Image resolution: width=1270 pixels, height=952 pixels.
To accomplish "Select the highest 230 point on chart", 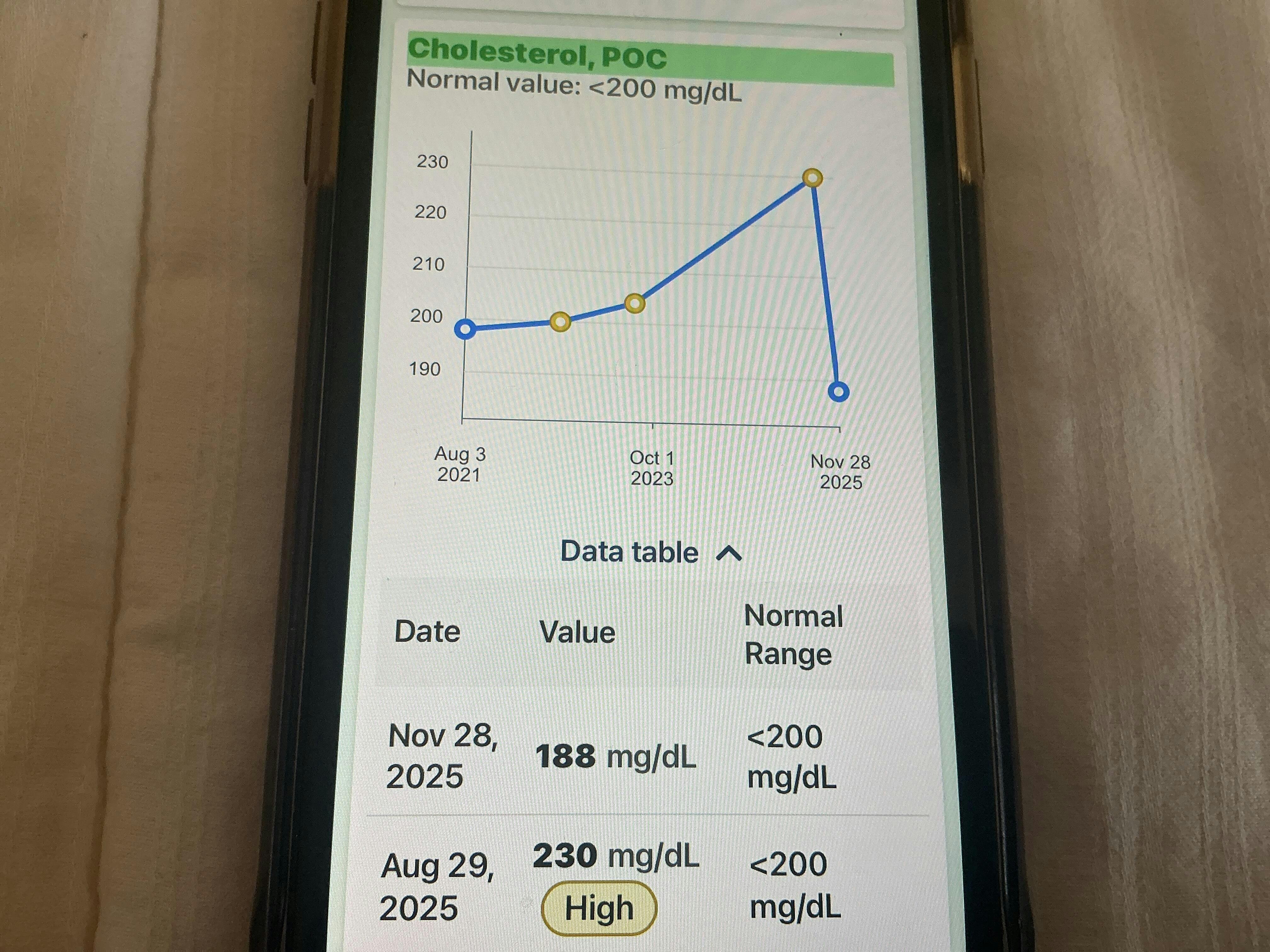I will click(x=812, y=178).
